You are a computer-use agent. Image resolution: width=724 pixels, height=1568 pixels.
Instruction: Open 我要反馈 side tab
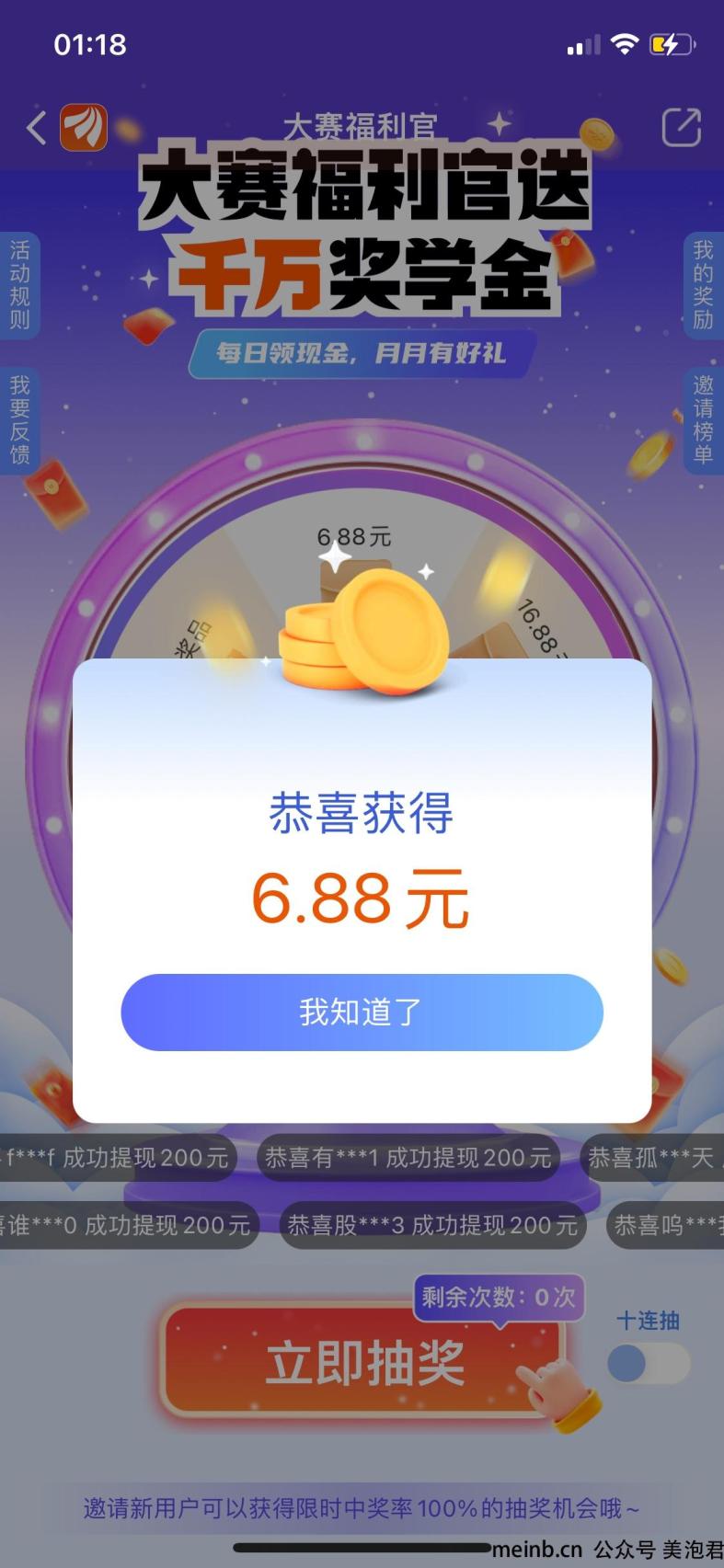(19, 419)
